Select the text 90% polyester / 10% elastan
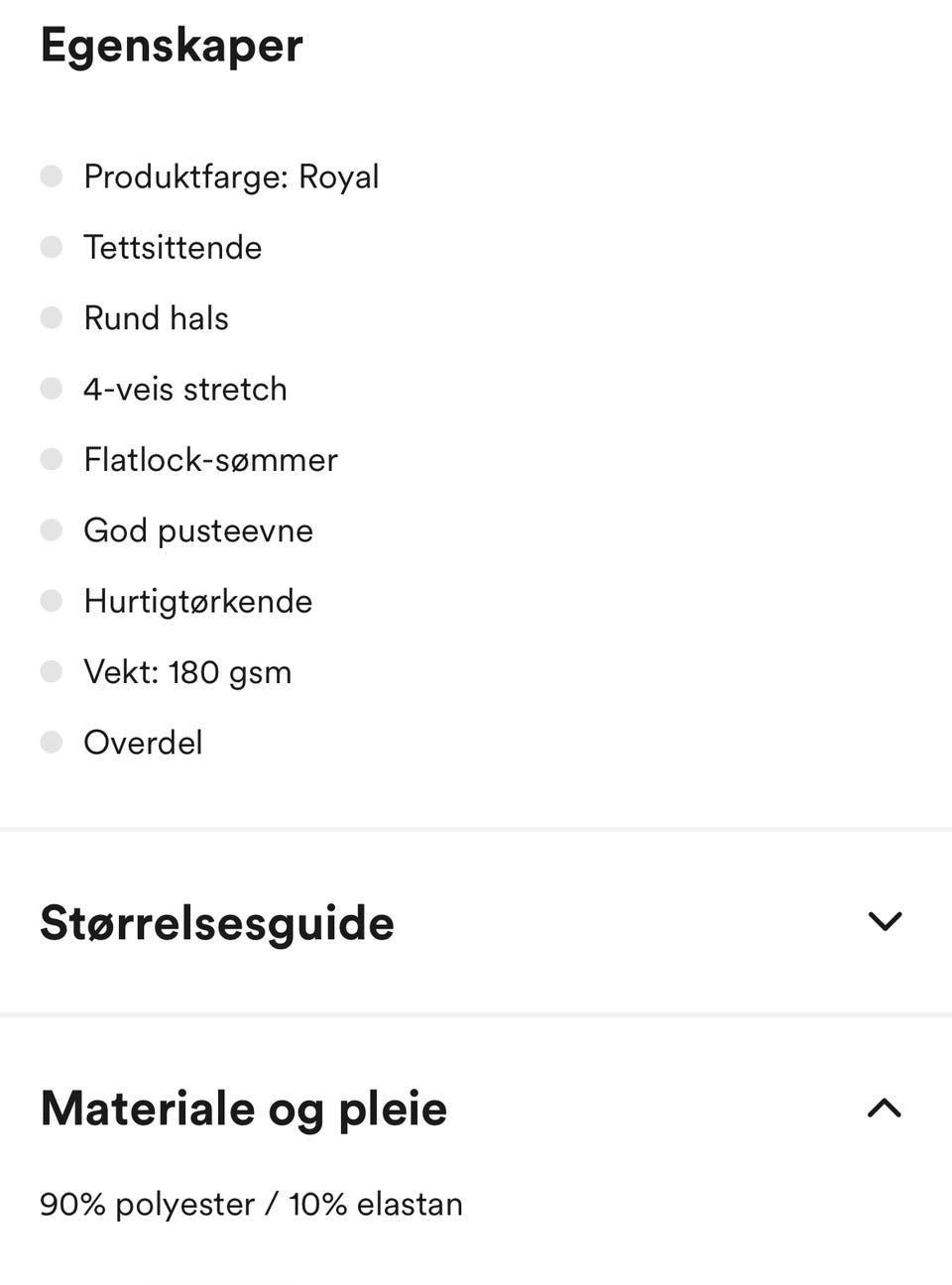Viewport: 952px width, 1285px height. (250, 1204)
